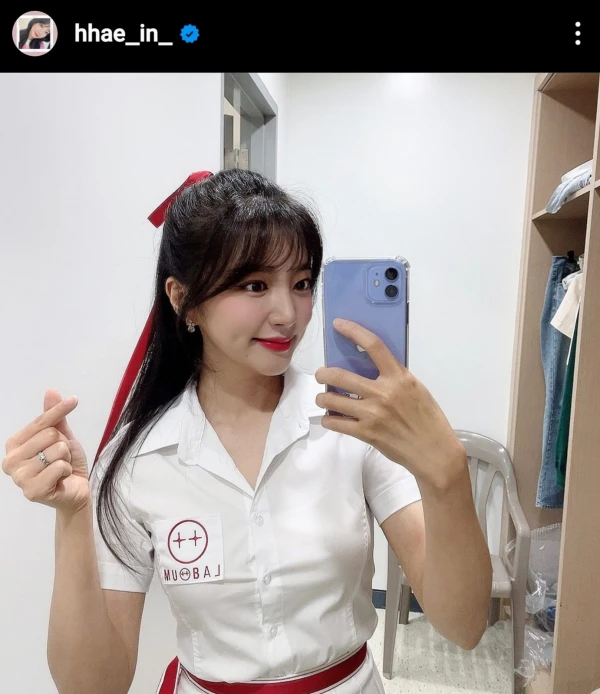Tap the hhae_in_ username
The image size is (600, 694).
(124, 34)
